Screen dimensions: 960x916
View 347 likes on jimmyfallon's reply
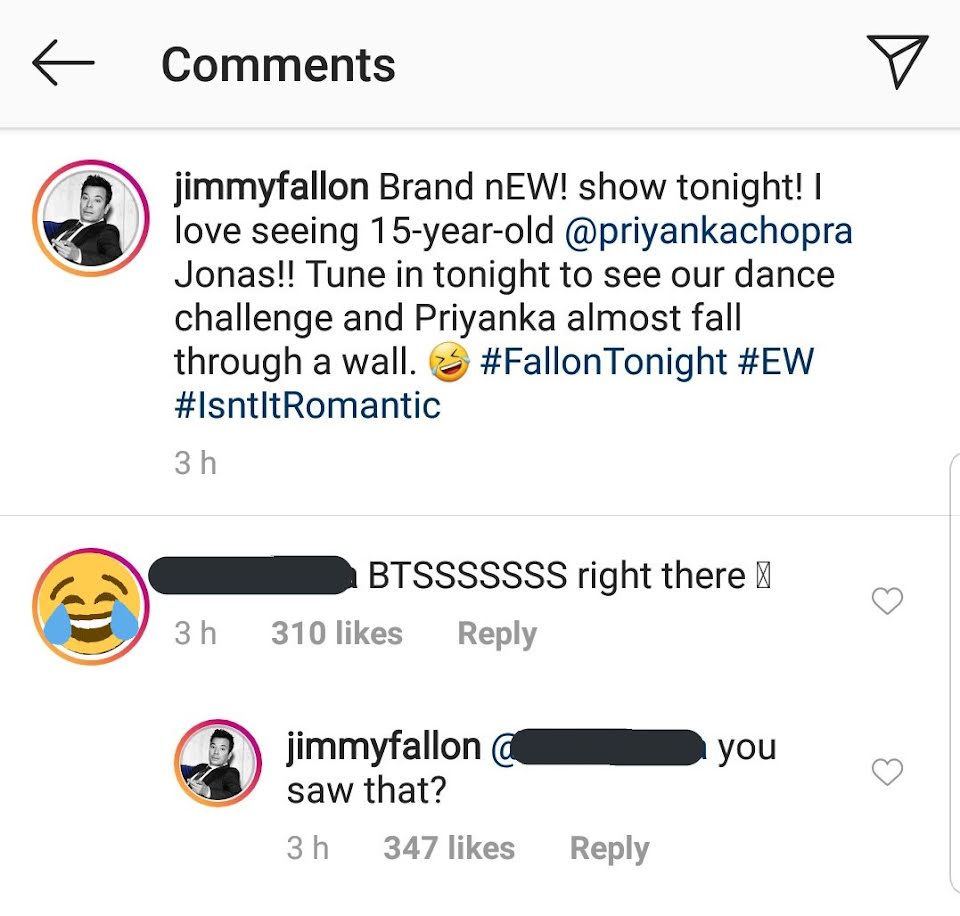click(x=449, y=848)
